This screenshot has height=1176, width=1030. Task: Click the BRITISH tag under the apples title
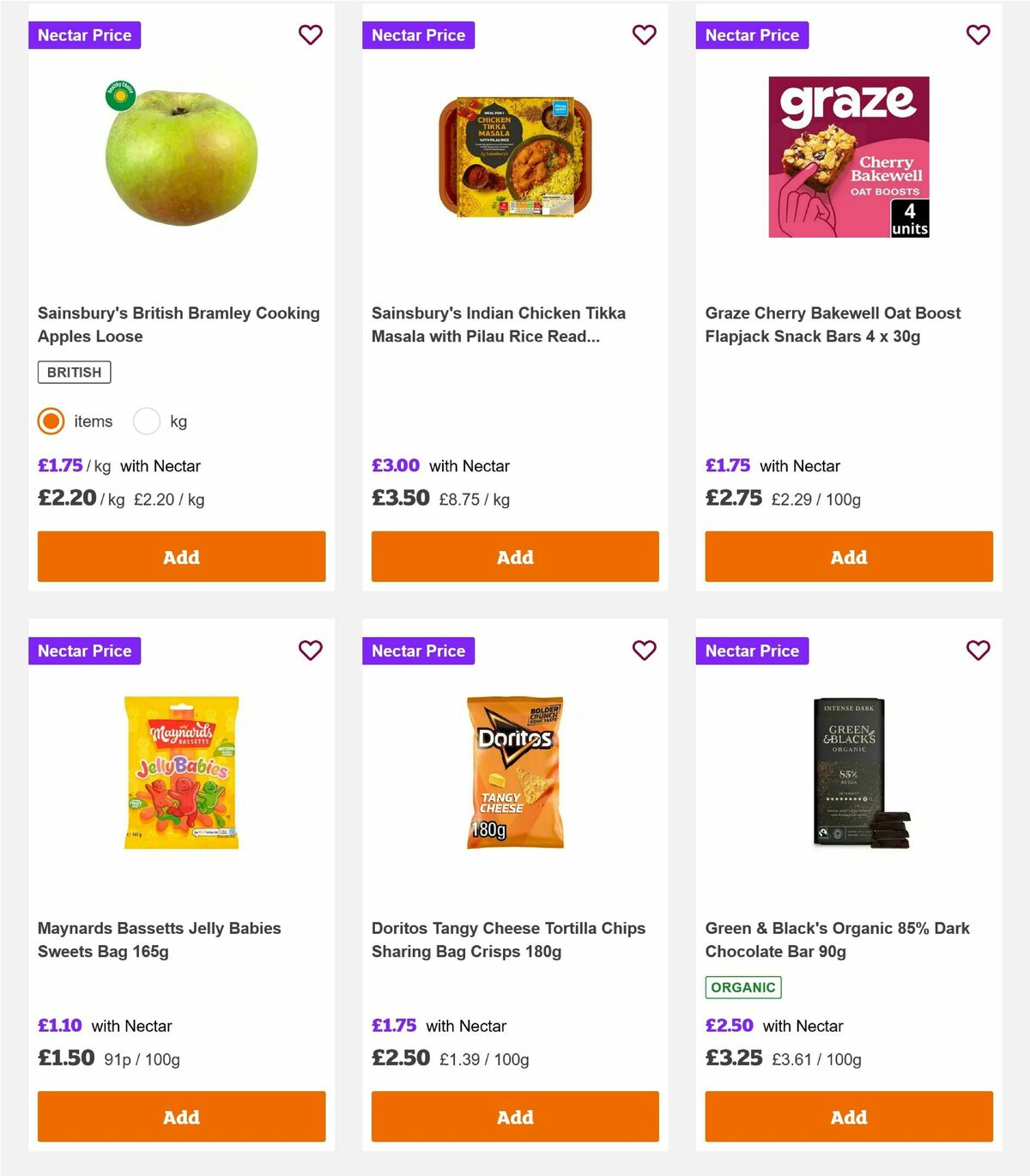coord(73,372)
